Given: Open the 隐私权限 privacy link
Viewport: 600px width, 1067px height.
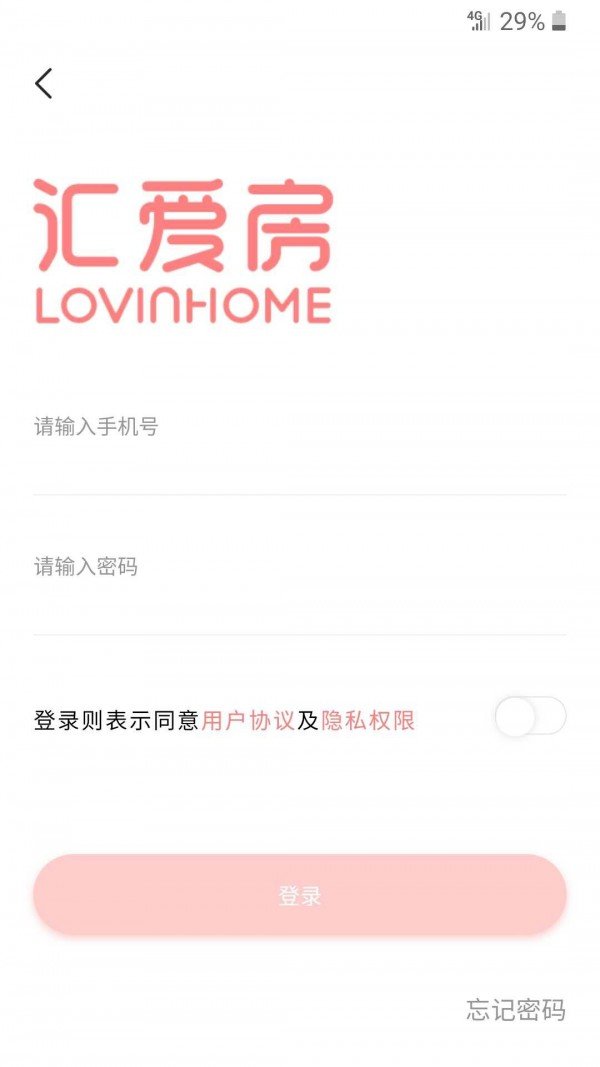Looking at the screenshot, I should [x=368, y=720].
